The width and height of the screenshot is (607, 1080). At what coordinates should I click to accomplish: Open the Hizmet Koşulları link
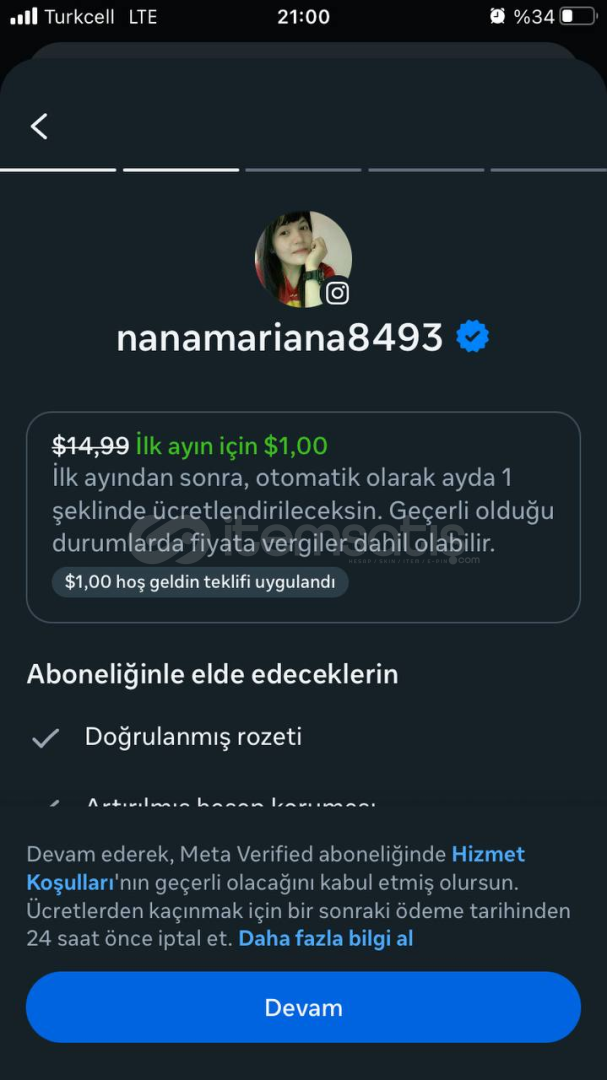[488, 855]
